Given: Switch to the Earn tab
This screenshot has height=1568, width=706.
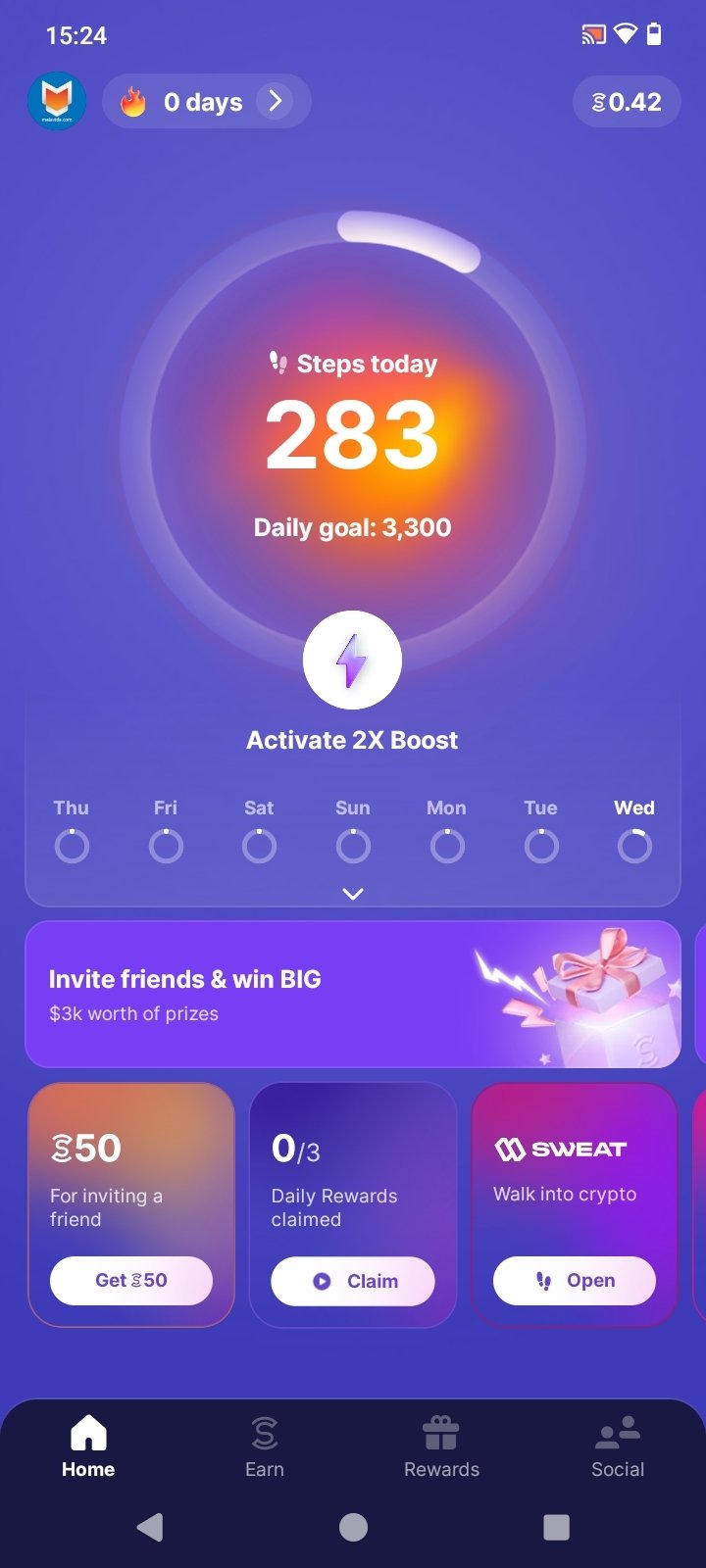Looking at the screenshot, I should coord(265,1446).
